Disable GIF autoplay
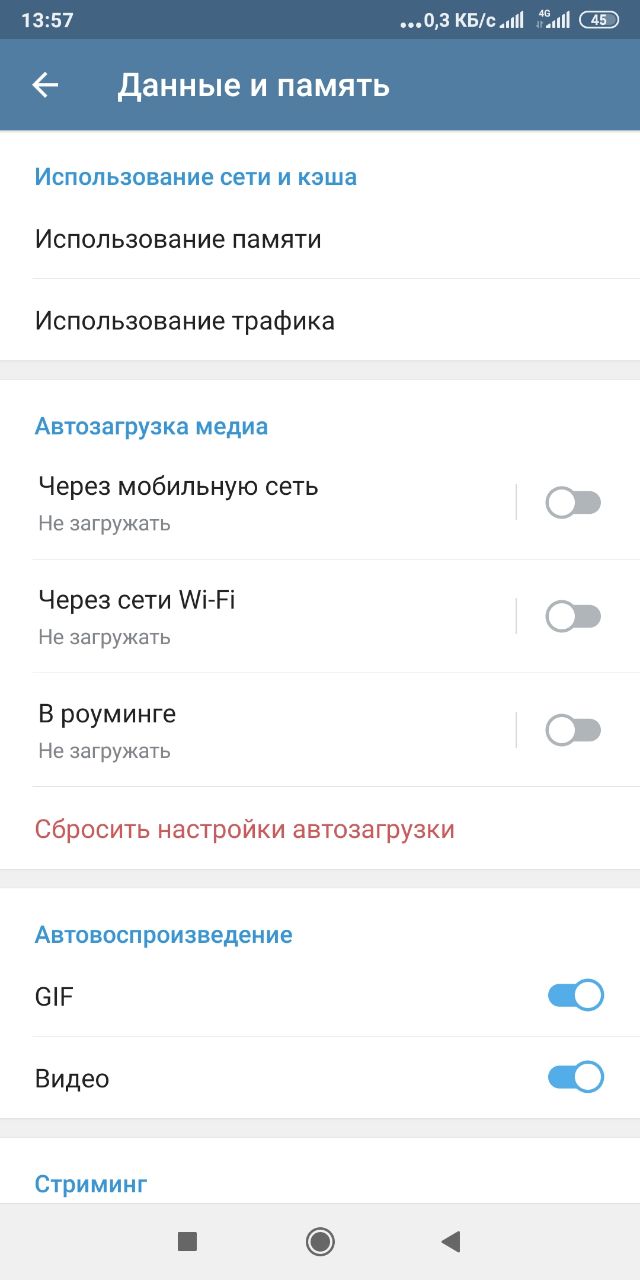Screen dimensions: 640x1280 (x=576, y=995)
